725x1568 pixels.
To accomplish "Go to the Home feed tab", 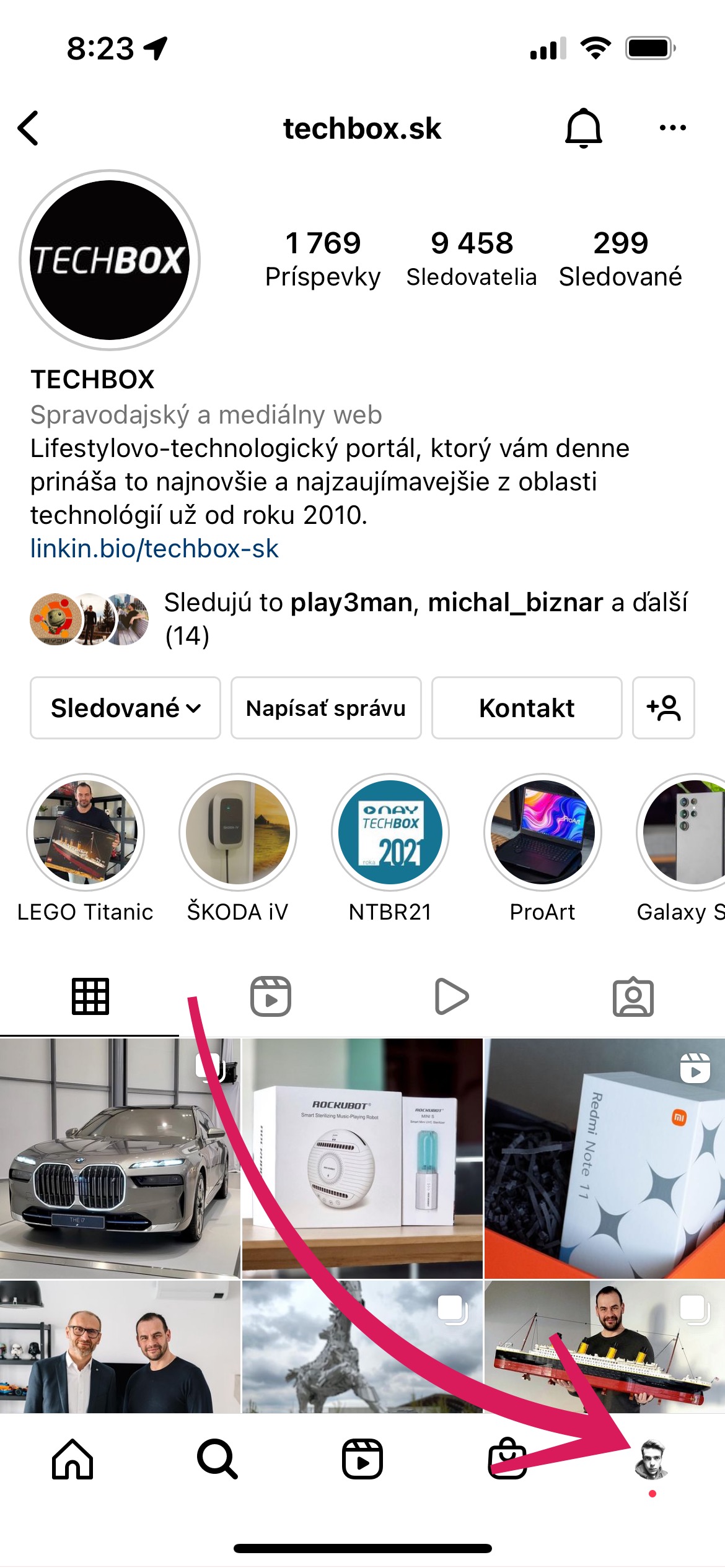I will coord(72,1459).
